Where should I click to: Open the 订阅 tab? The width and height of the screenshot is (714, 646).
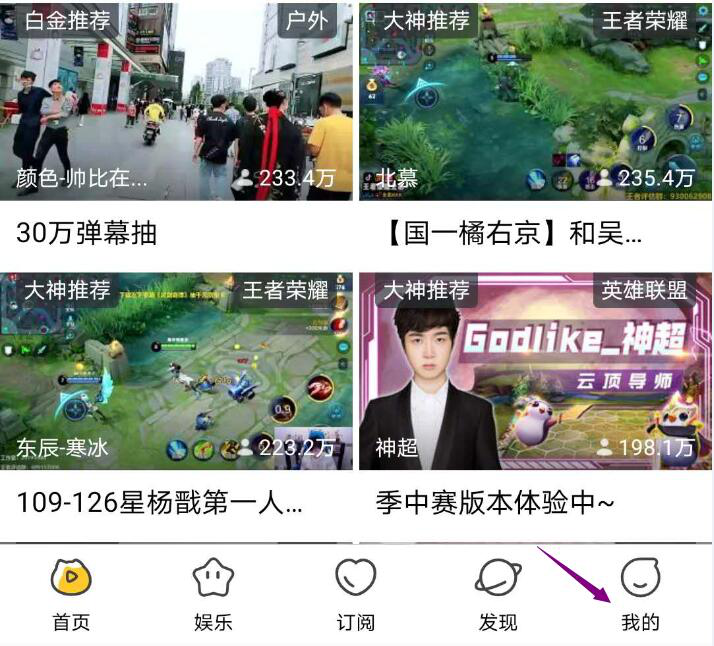(355, 595)
